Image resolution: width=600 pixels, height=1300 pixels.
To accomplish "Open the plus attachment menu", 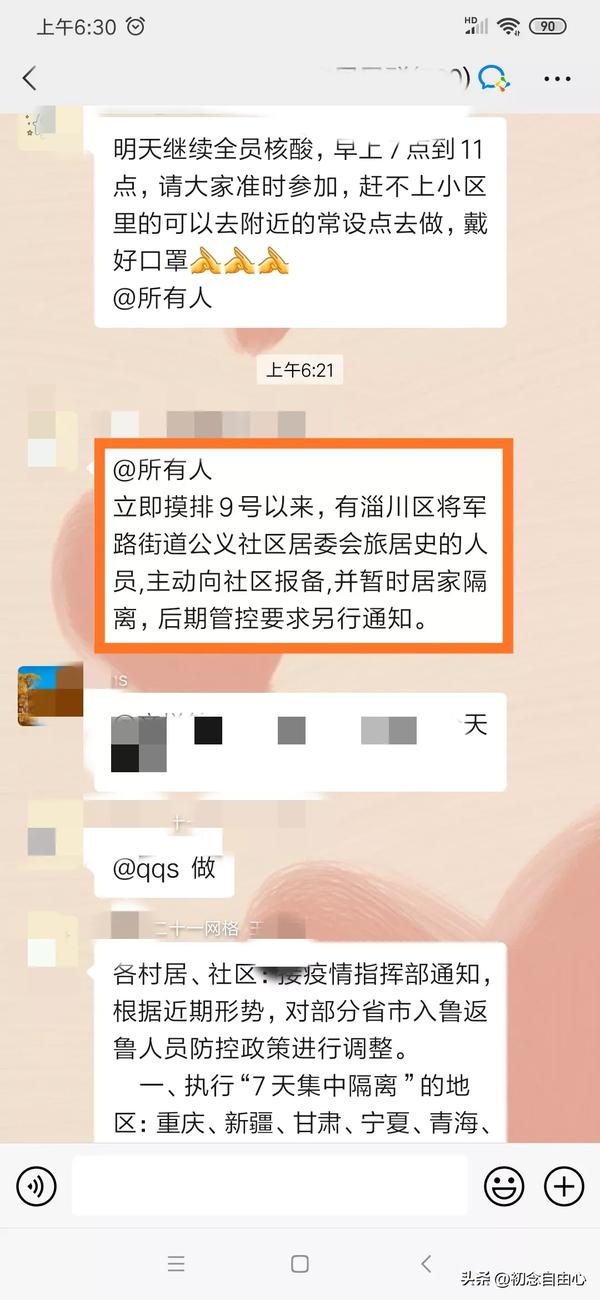I will pyautogui.click(x=564, y=1186).
